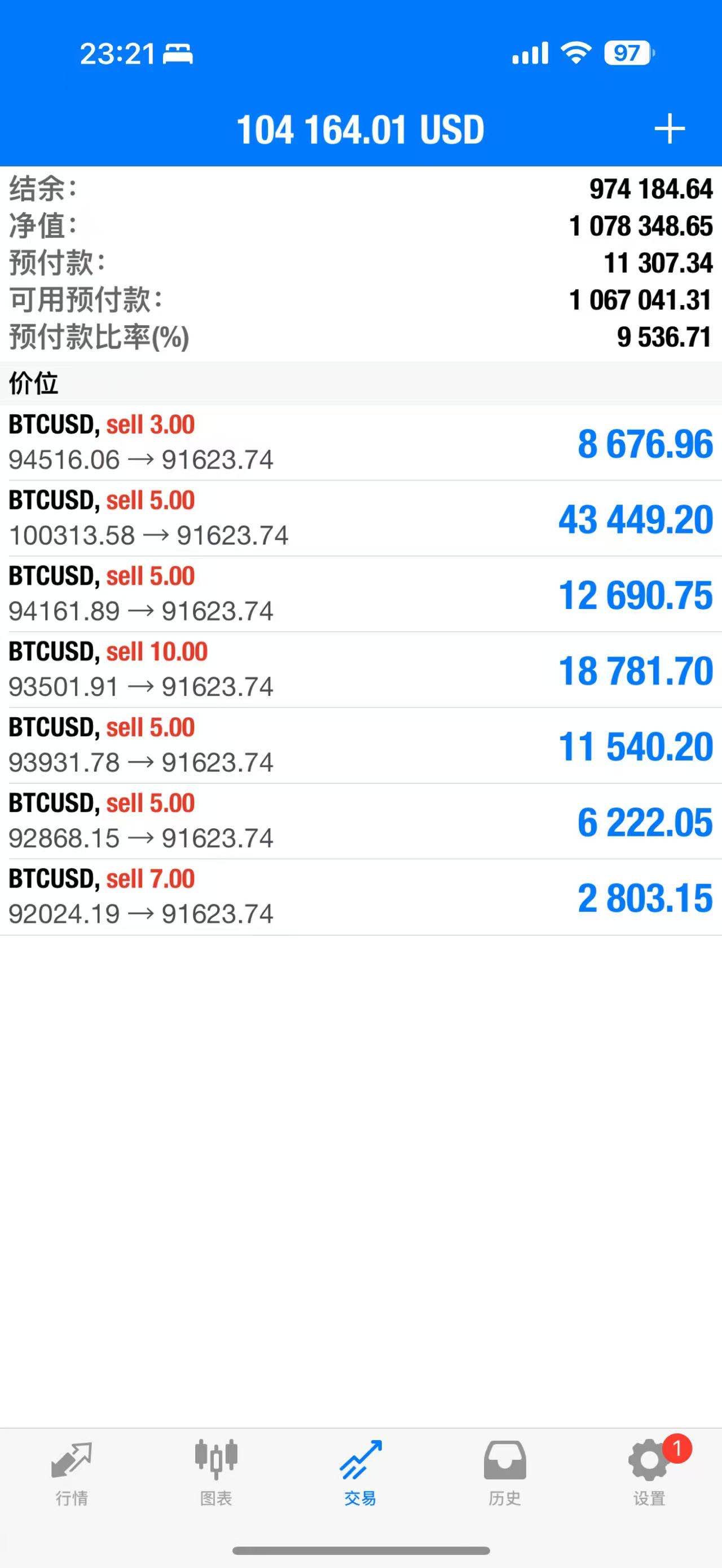Open the BTCUSD sell 3.00 position
This screenshot has height=1568, width=722.
click(x=360, y=443)
